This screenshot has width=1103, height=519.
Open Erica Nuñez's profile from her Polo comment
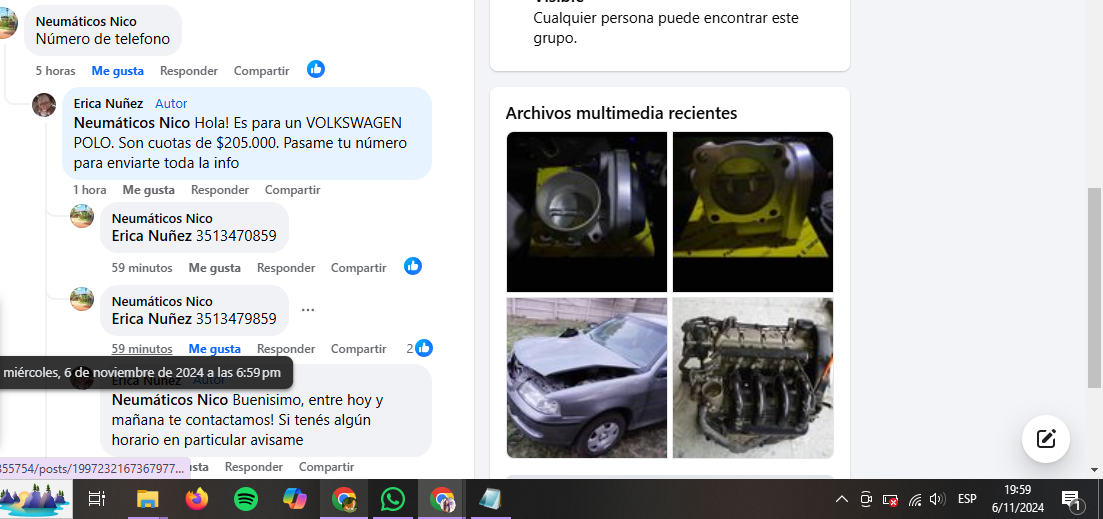click(108, 104)
